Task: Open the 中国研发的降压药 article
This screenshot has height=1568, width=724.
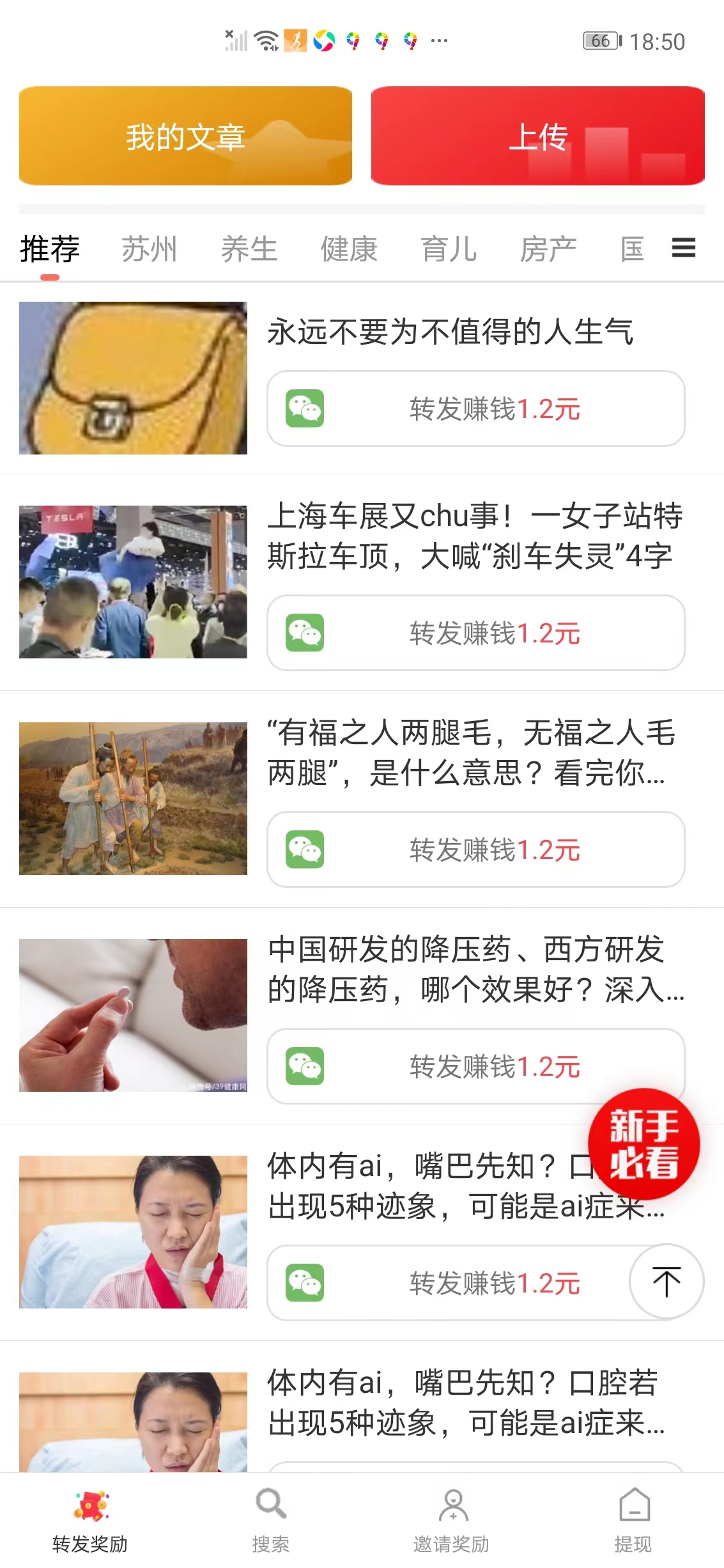Action: pos(474,969)
